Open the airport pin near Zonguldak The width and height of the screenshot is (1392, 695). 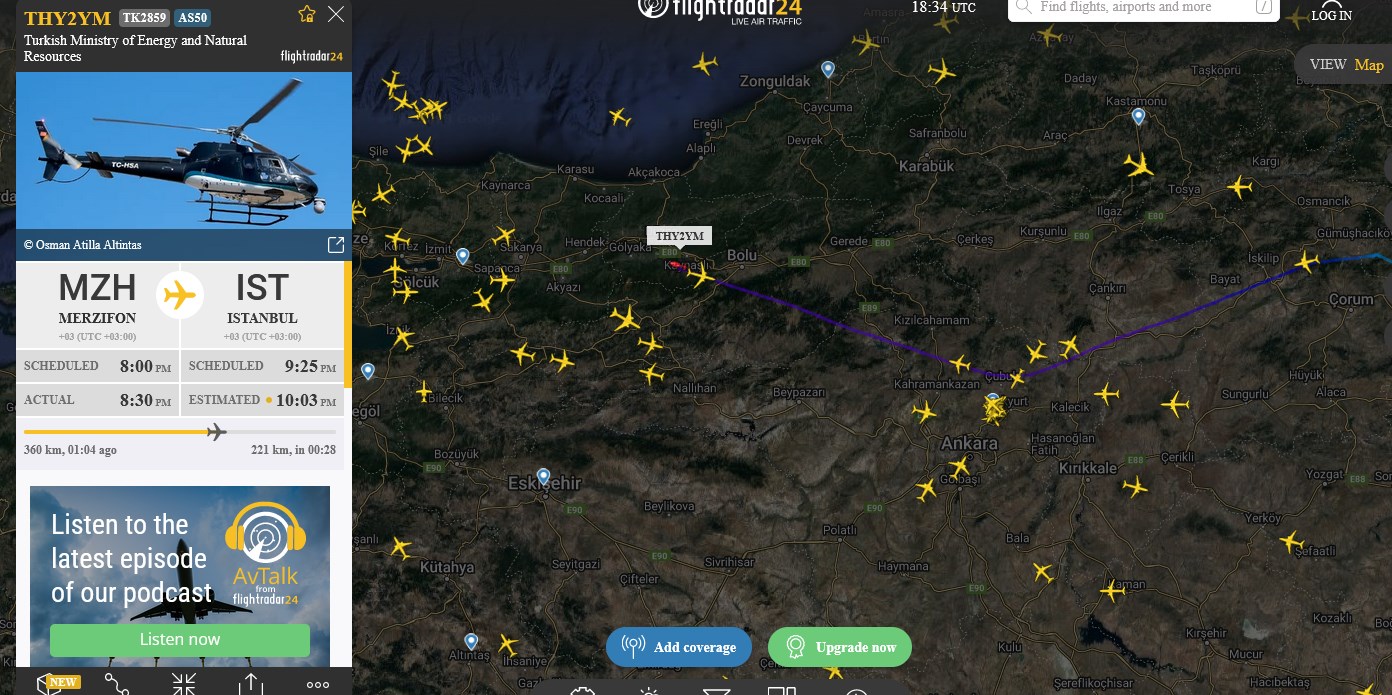click(x=828, y=69)
